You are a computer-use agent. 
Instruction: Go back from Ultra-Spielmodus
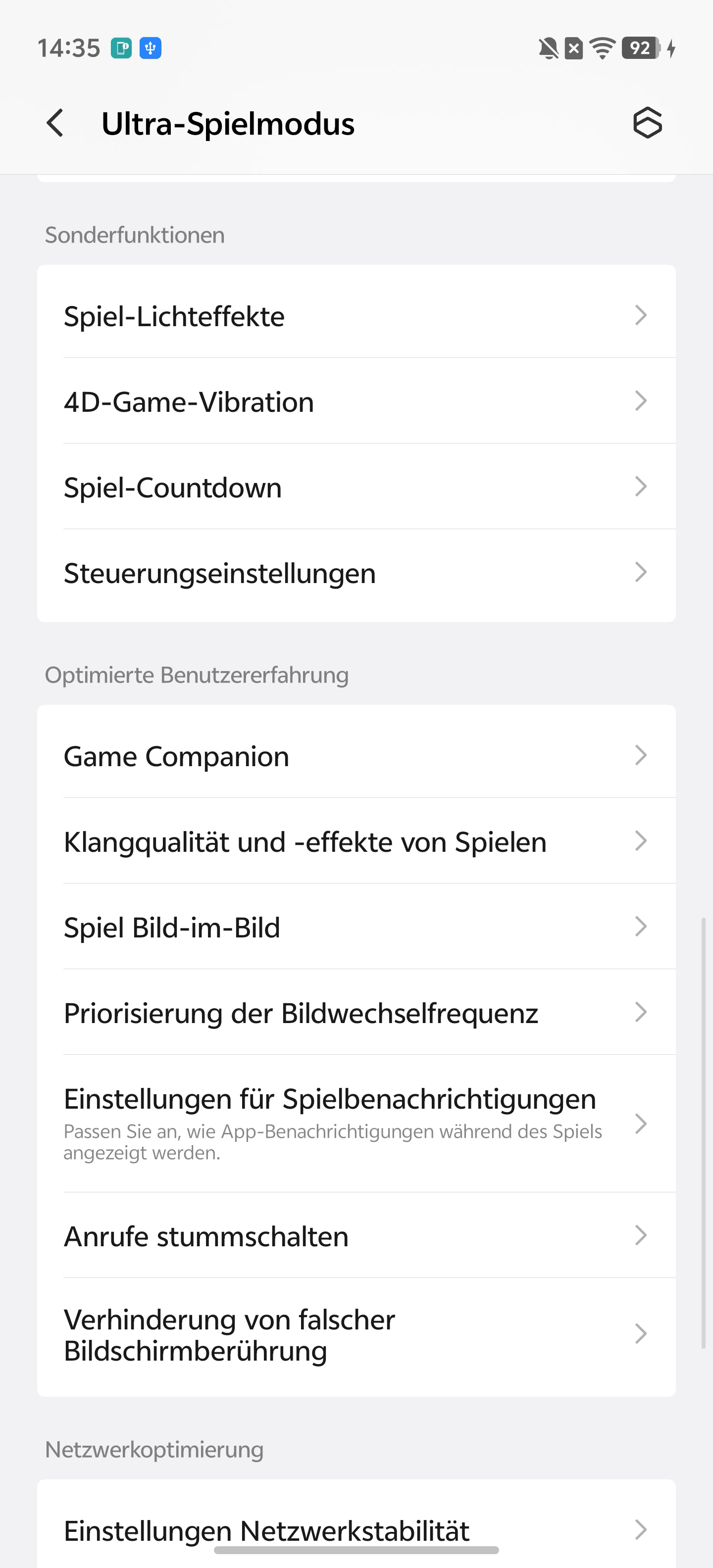tap(55, 123)
